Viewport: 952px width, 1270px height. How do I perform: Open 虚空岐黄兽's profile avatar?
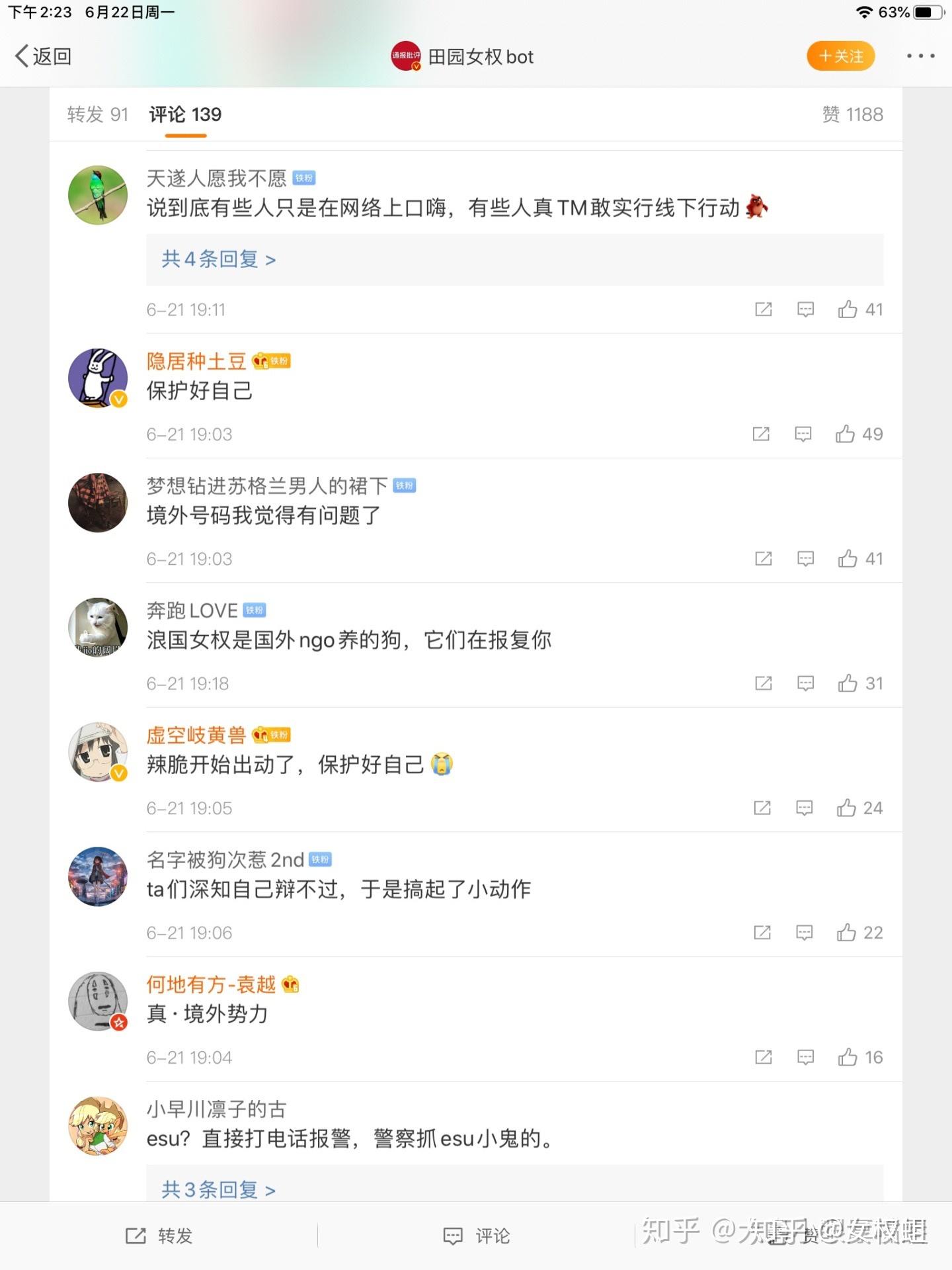click(x=98, y=751)
